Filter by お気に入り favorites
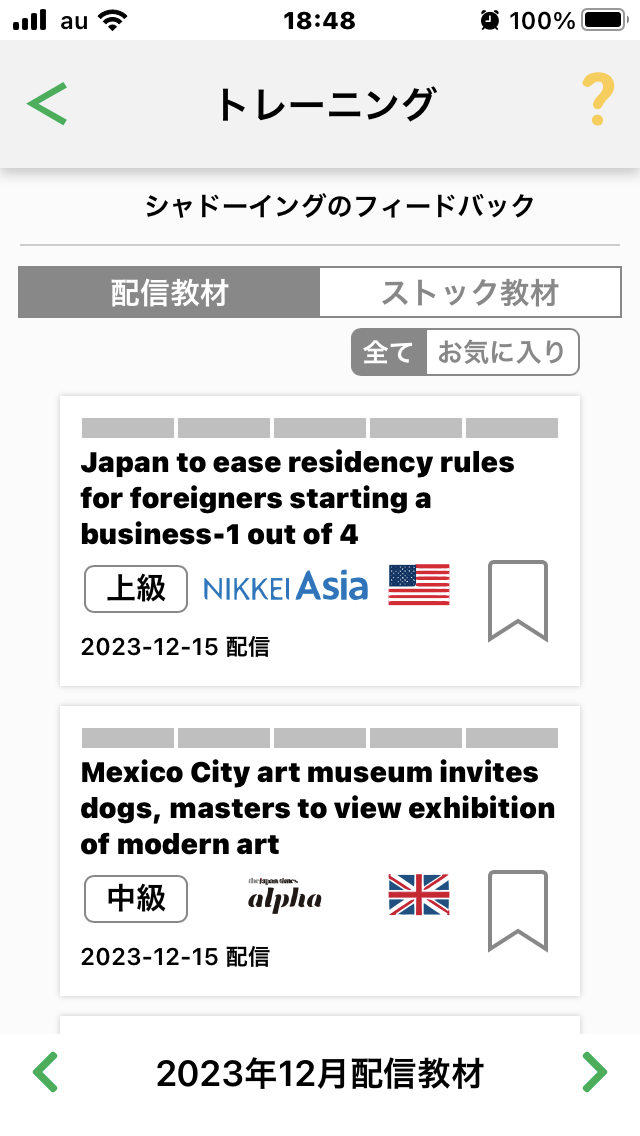Screen dimensions: 640x1136 coord(502,352)
